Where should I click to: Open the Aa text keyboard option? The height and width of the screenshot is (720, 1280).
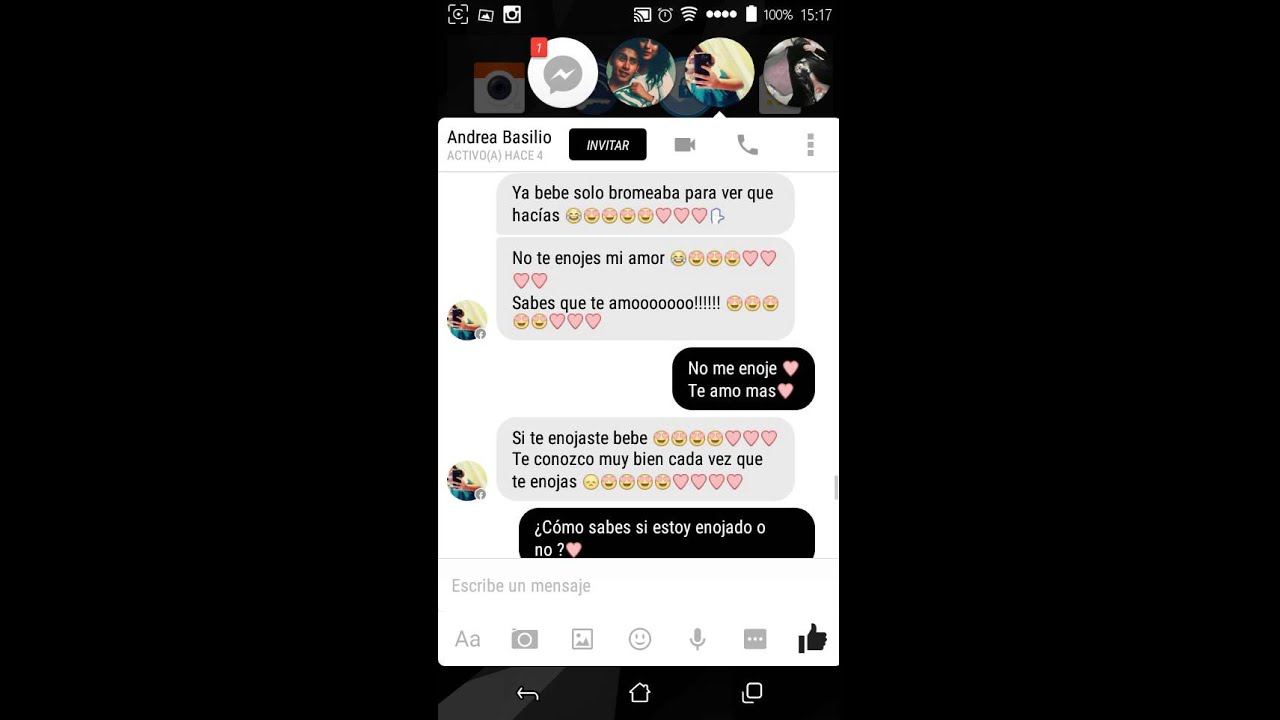pyautogui.click(x=467, y=639)
